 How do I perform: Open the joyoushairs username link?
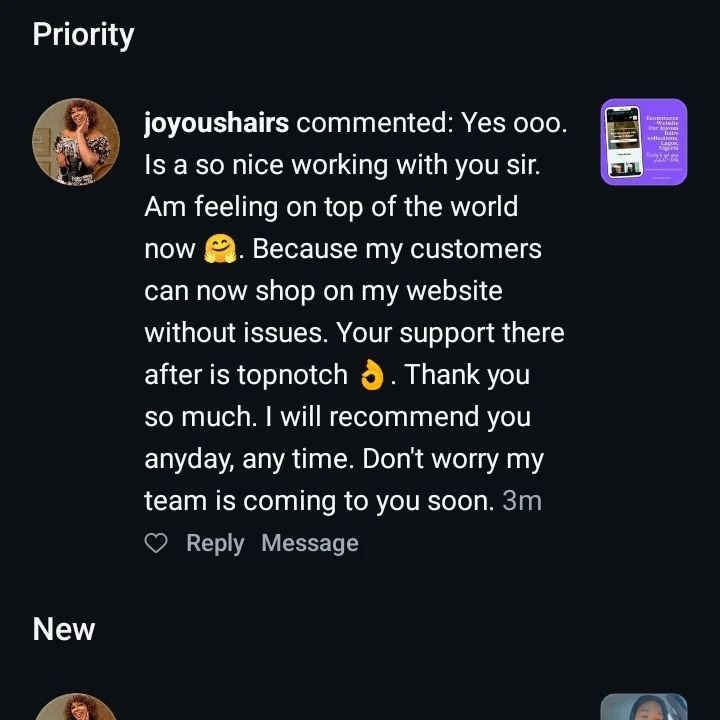point(216,124)
